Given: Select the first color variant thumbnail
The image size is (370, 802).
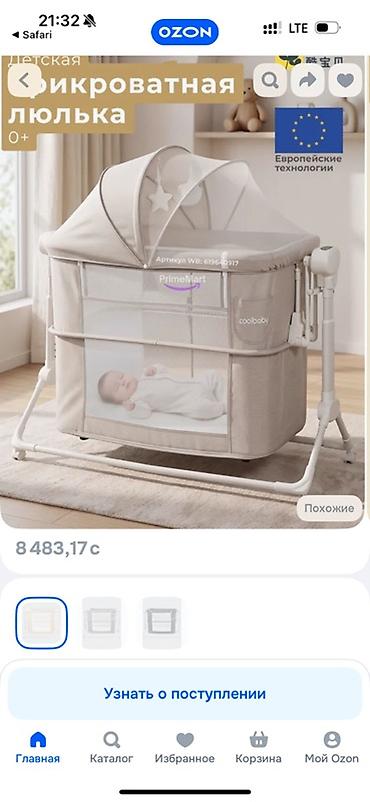Looking at the screenshot, I should (41, 623).
